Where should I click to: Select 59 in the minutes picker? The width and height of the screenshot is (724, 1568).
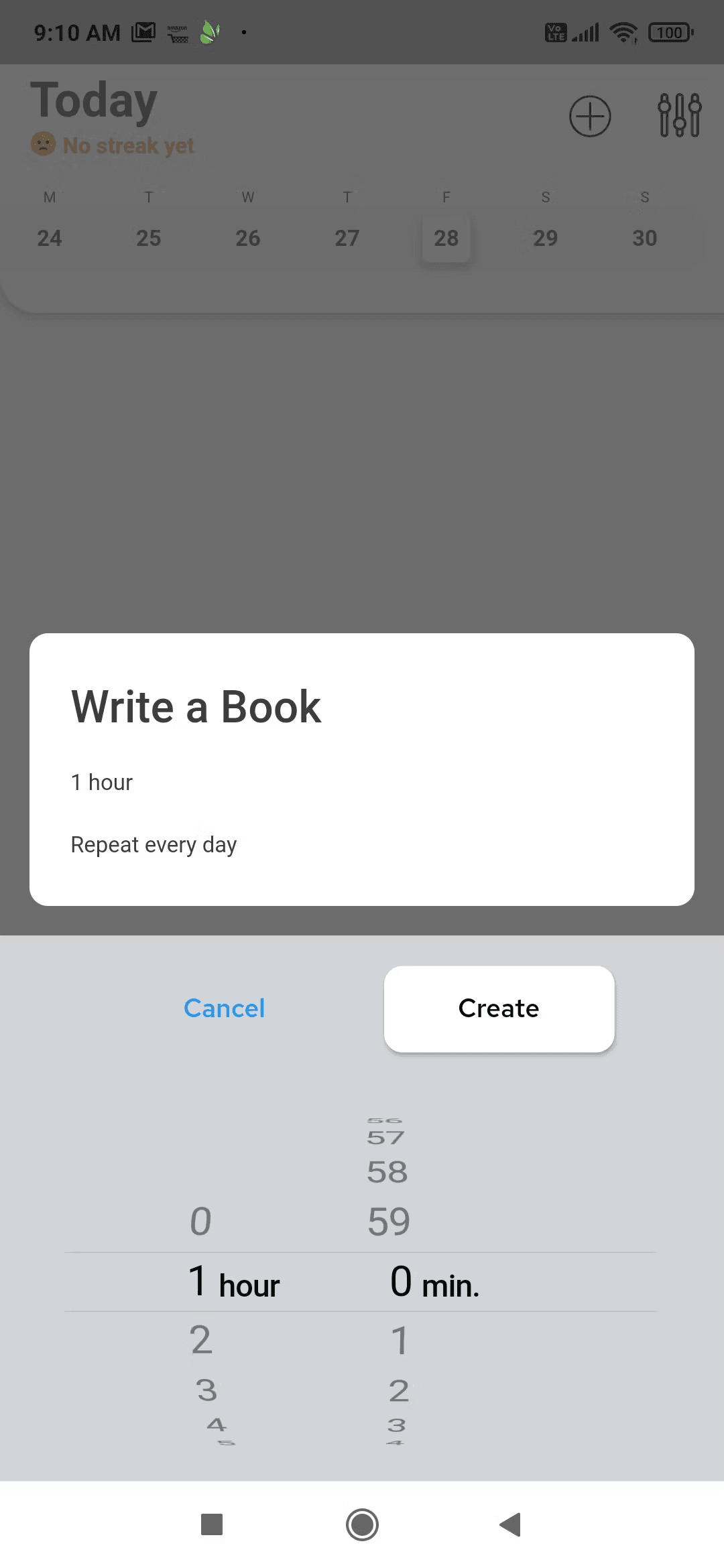[389, 1221]
